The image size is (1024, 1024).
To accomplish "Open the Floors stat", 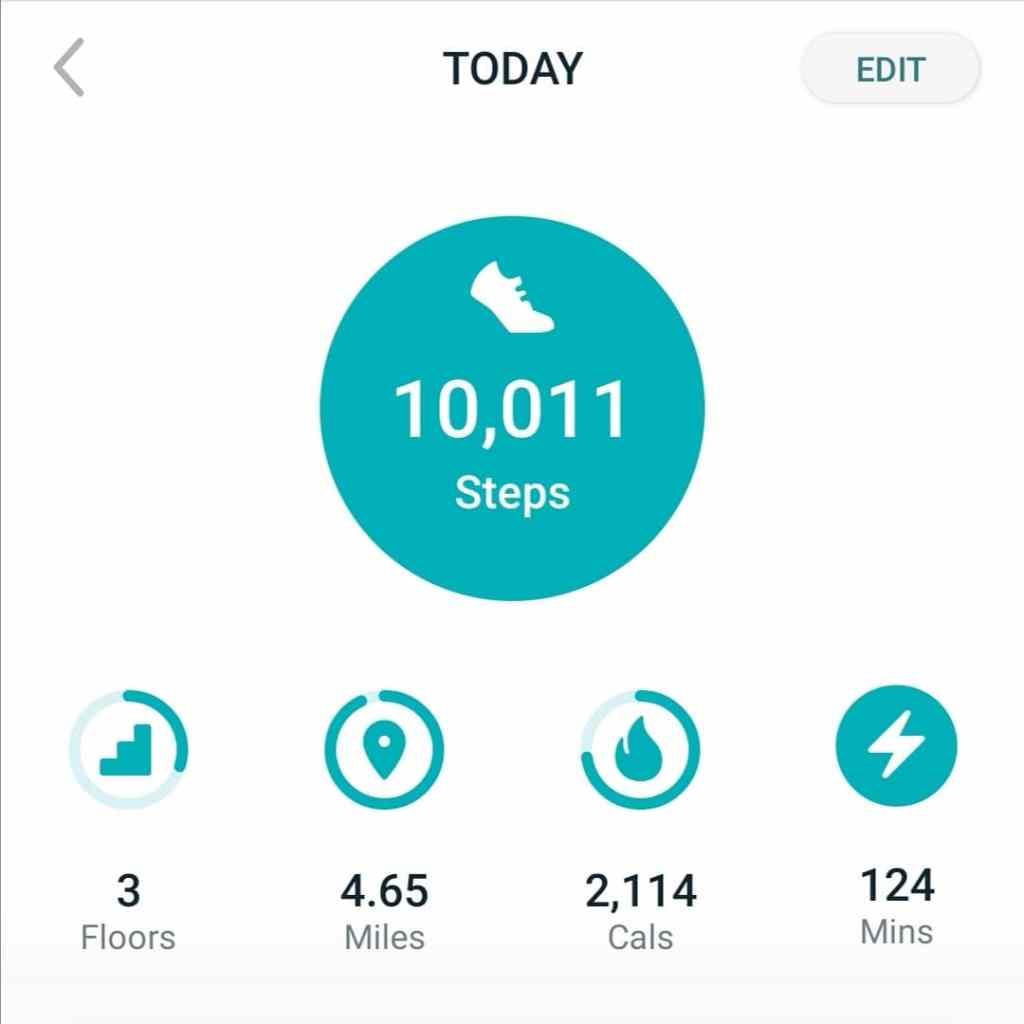I will [x=128, y=749].
